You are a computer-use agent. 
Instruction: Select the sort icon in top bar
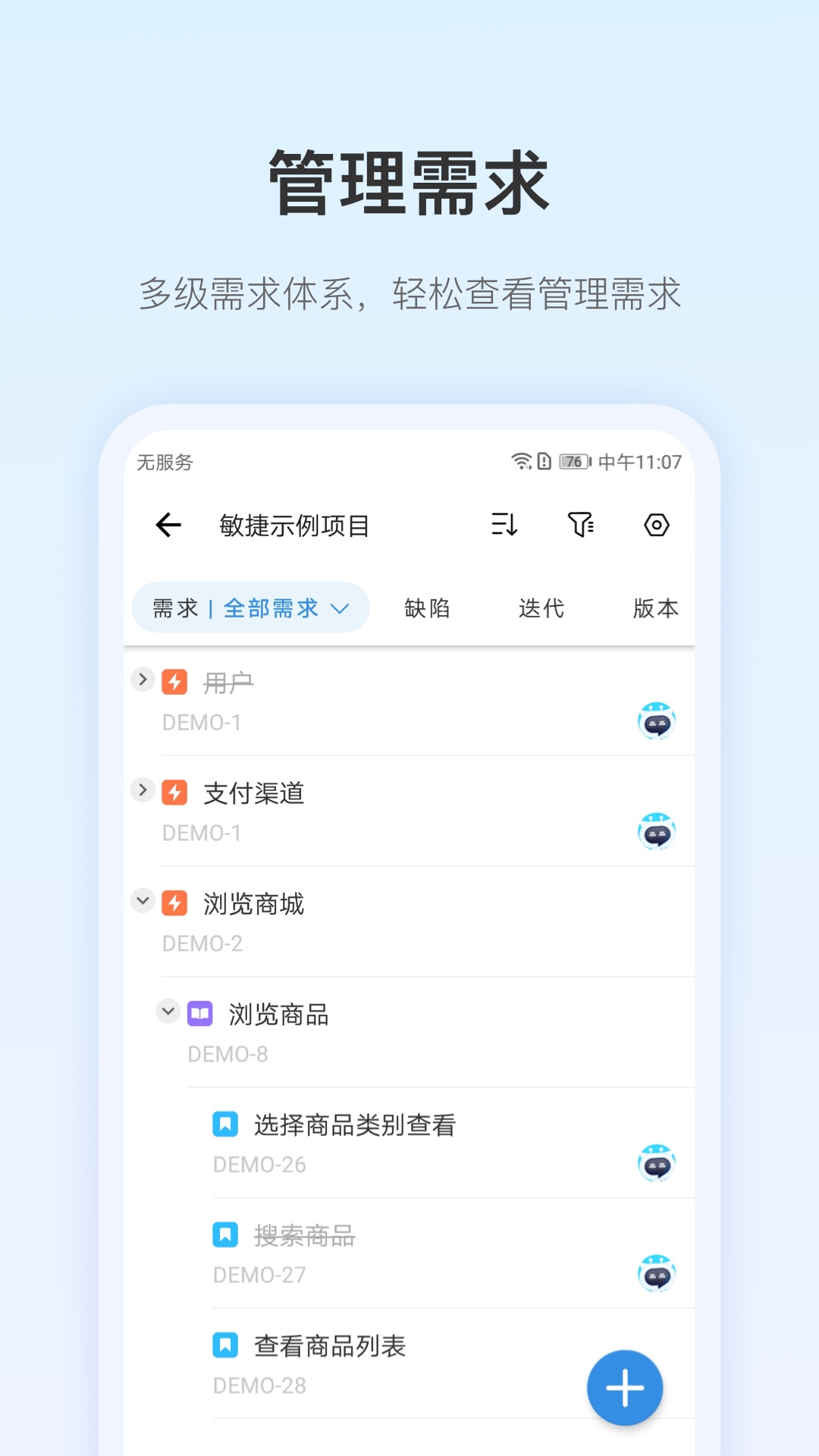coord(504,525)
